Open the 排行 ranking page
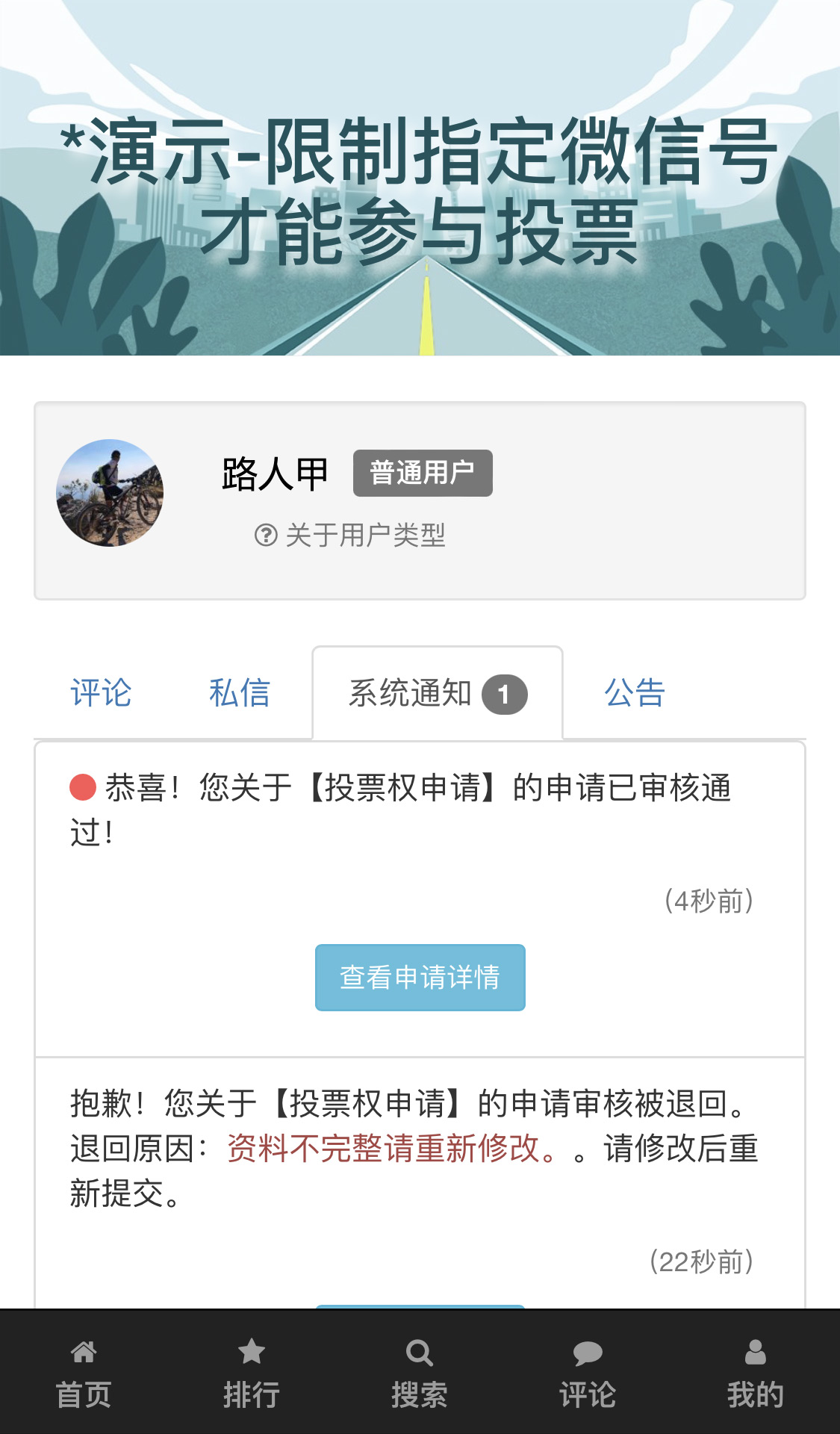 coord(252,1373)
